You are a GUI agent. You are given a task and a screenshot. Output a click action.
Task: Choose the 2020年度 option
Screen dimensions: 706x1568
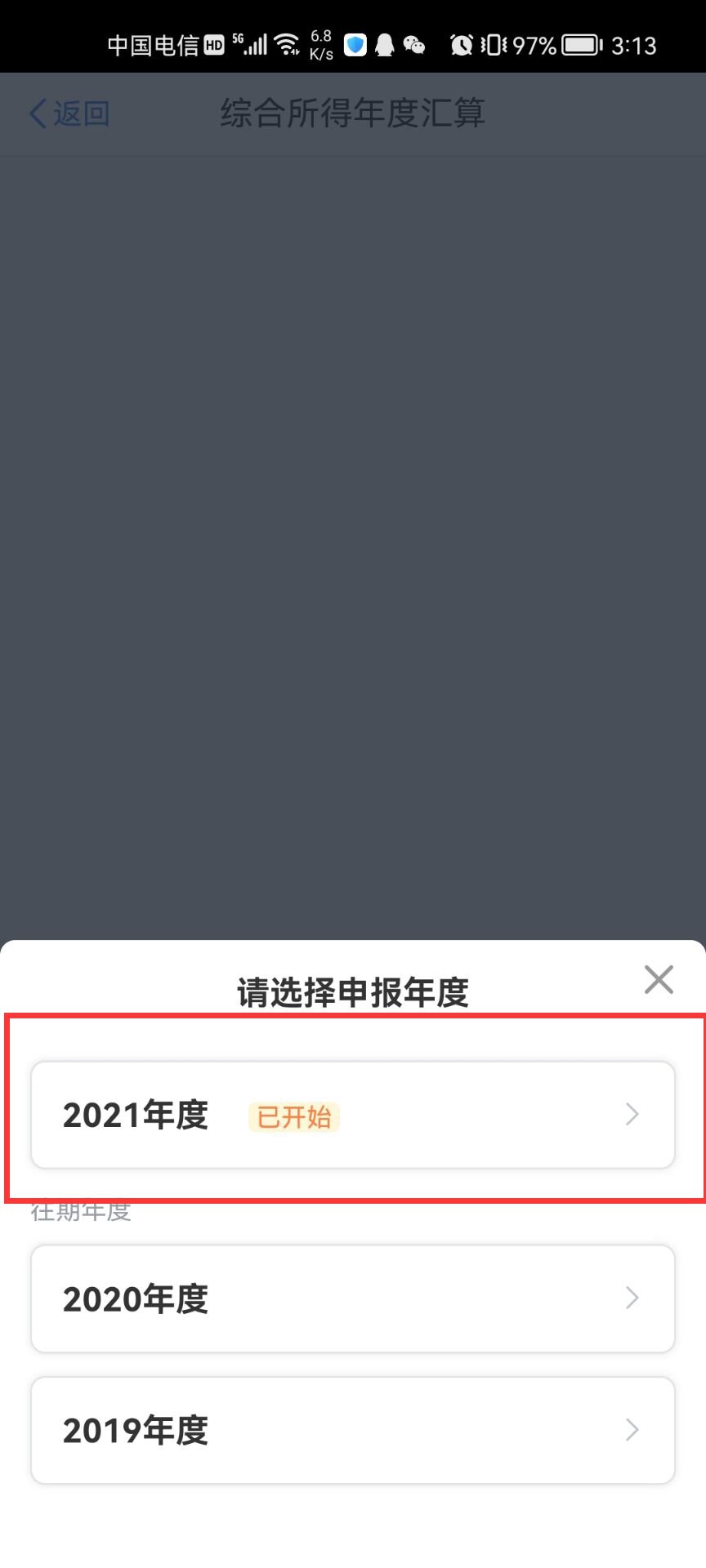point(352,1298)
